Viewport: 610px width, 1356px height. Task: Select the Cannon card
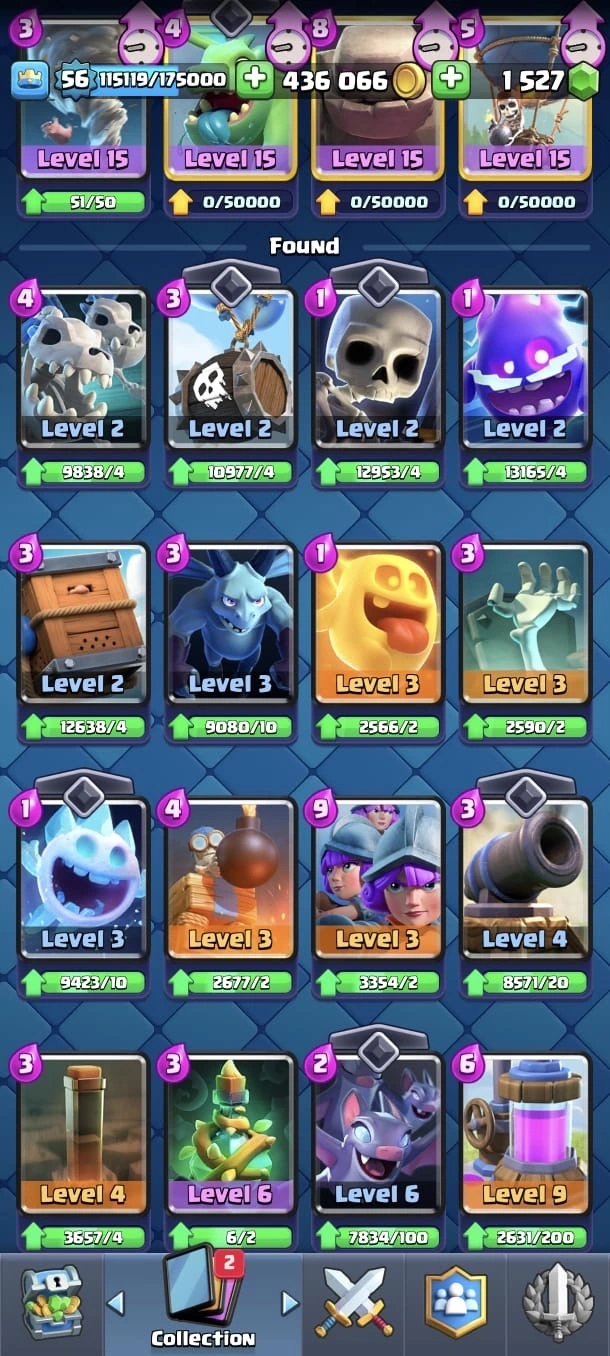pyautogui.click(x=525, y=880)
